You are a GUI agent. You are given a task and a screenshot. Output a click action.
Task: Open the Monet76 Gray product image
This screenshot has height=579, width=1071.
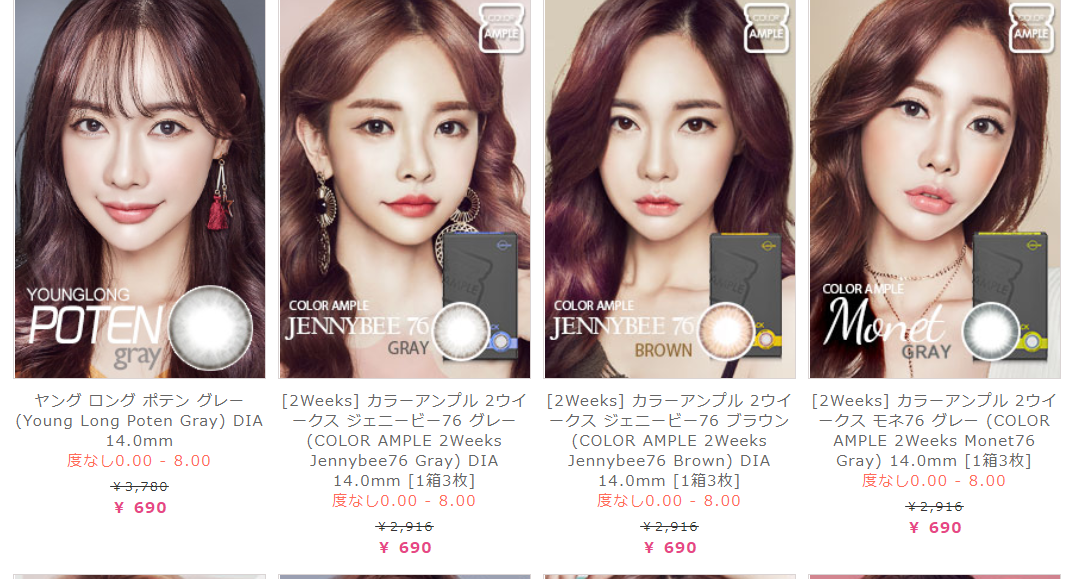pyautogui.click(x=935, y=188)
